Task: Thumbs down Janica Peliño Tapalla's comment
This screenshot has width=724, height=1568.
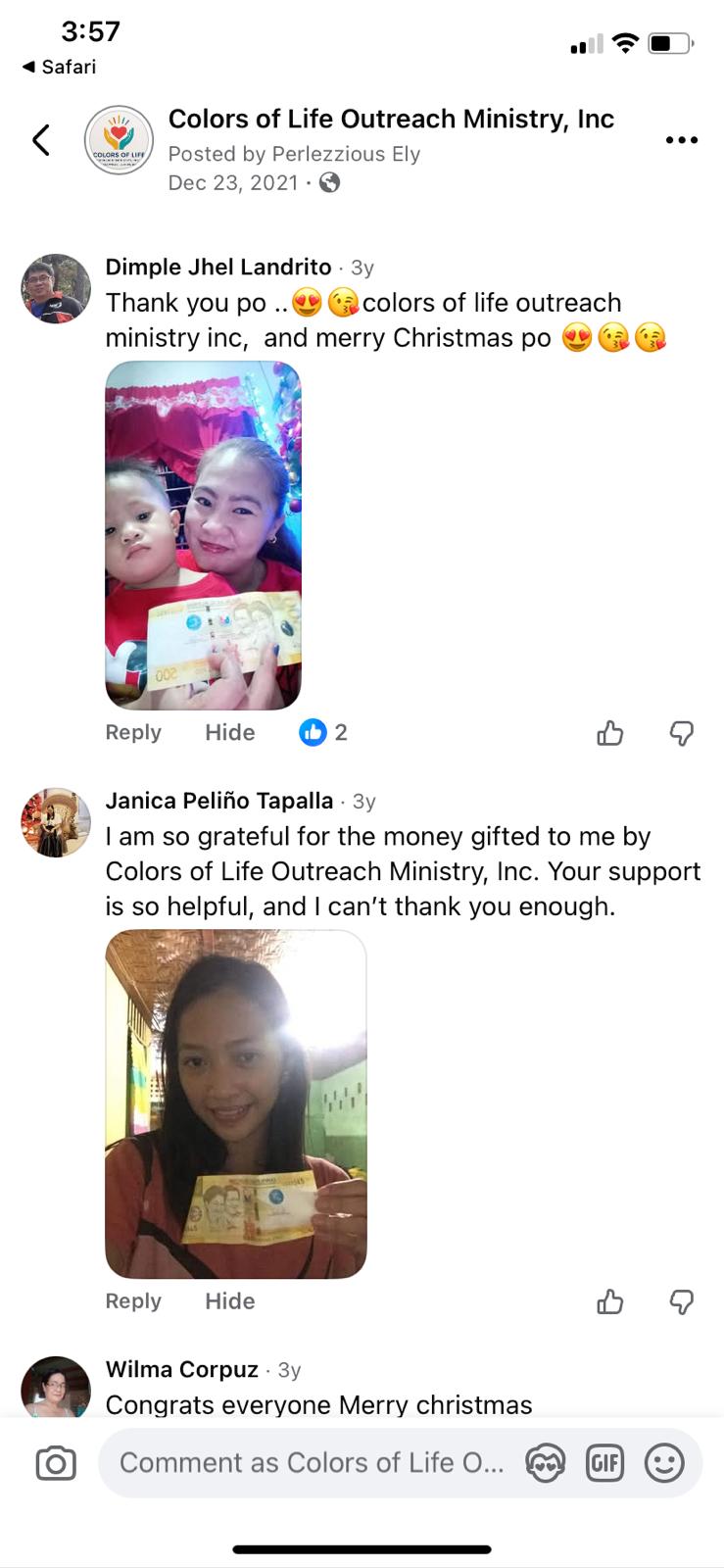Action: tap(681, 1301)
